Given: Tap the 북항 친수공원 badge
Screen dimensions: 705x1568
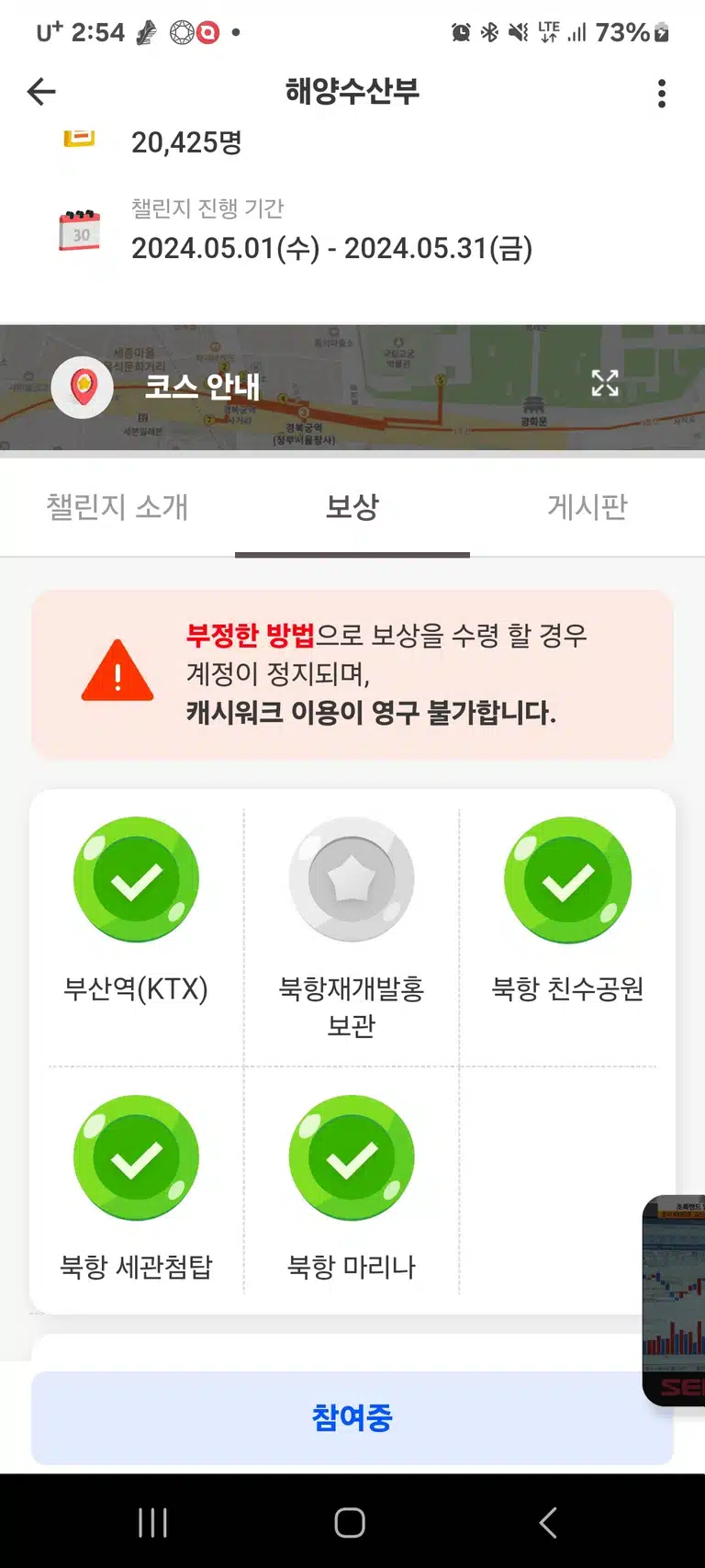Looking at the screenshot, I should click(567, 879).
